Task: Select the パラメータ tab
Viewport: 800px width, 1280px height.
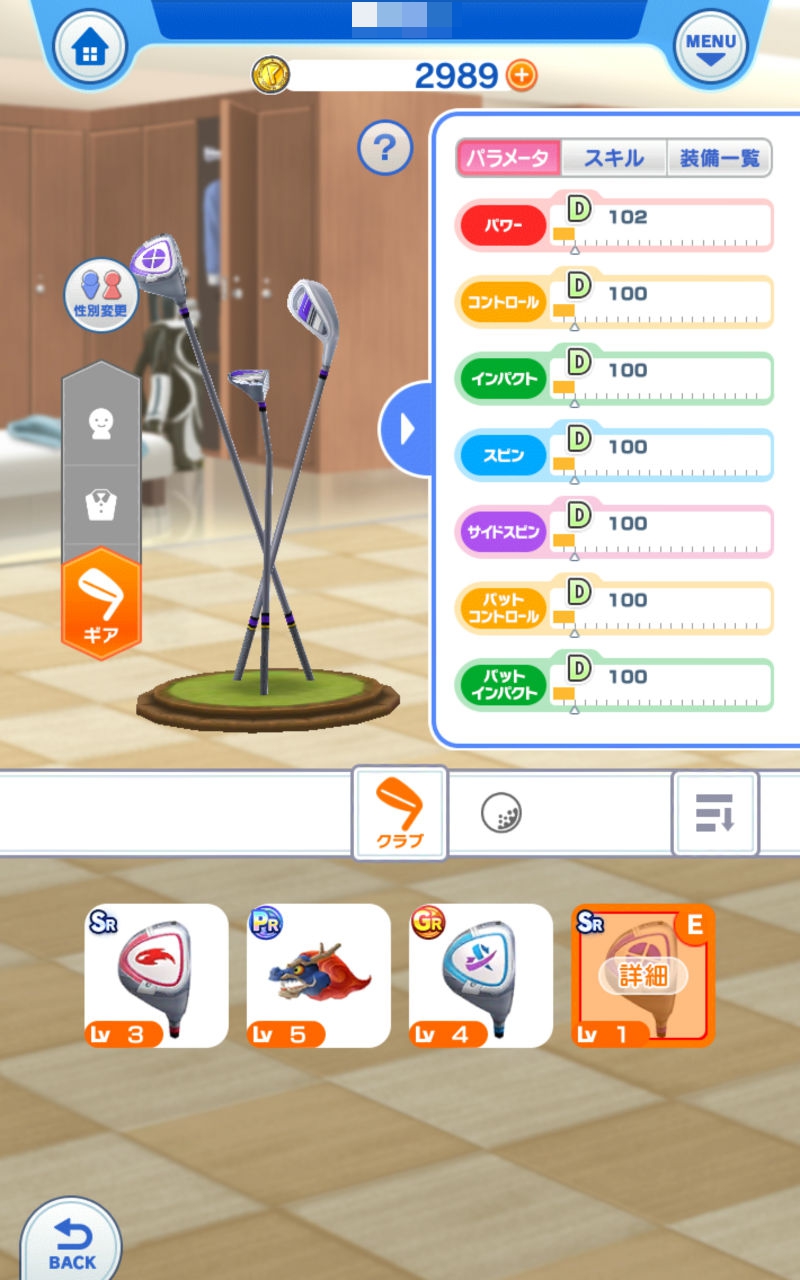Action: (508, 158)
